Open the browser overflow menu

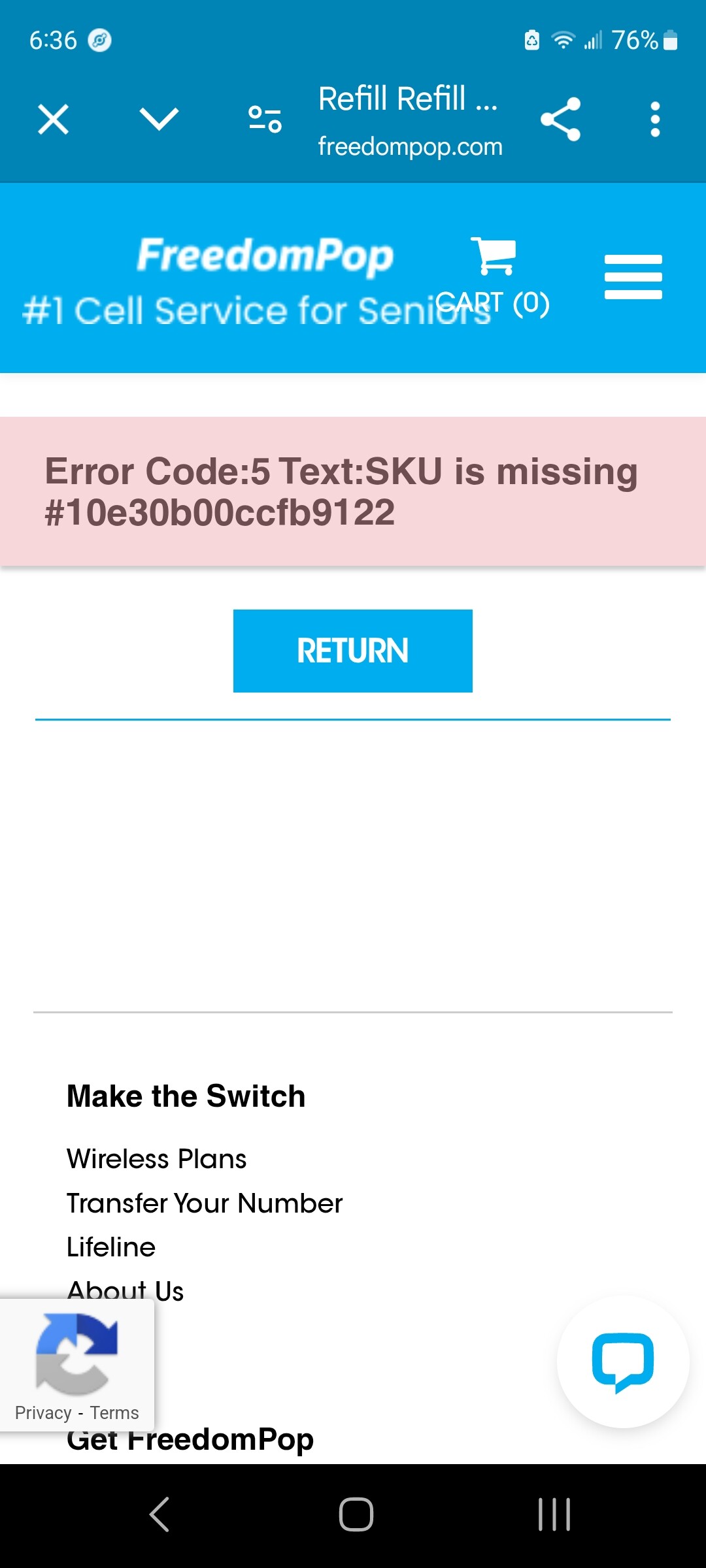[x=655, y=120]
